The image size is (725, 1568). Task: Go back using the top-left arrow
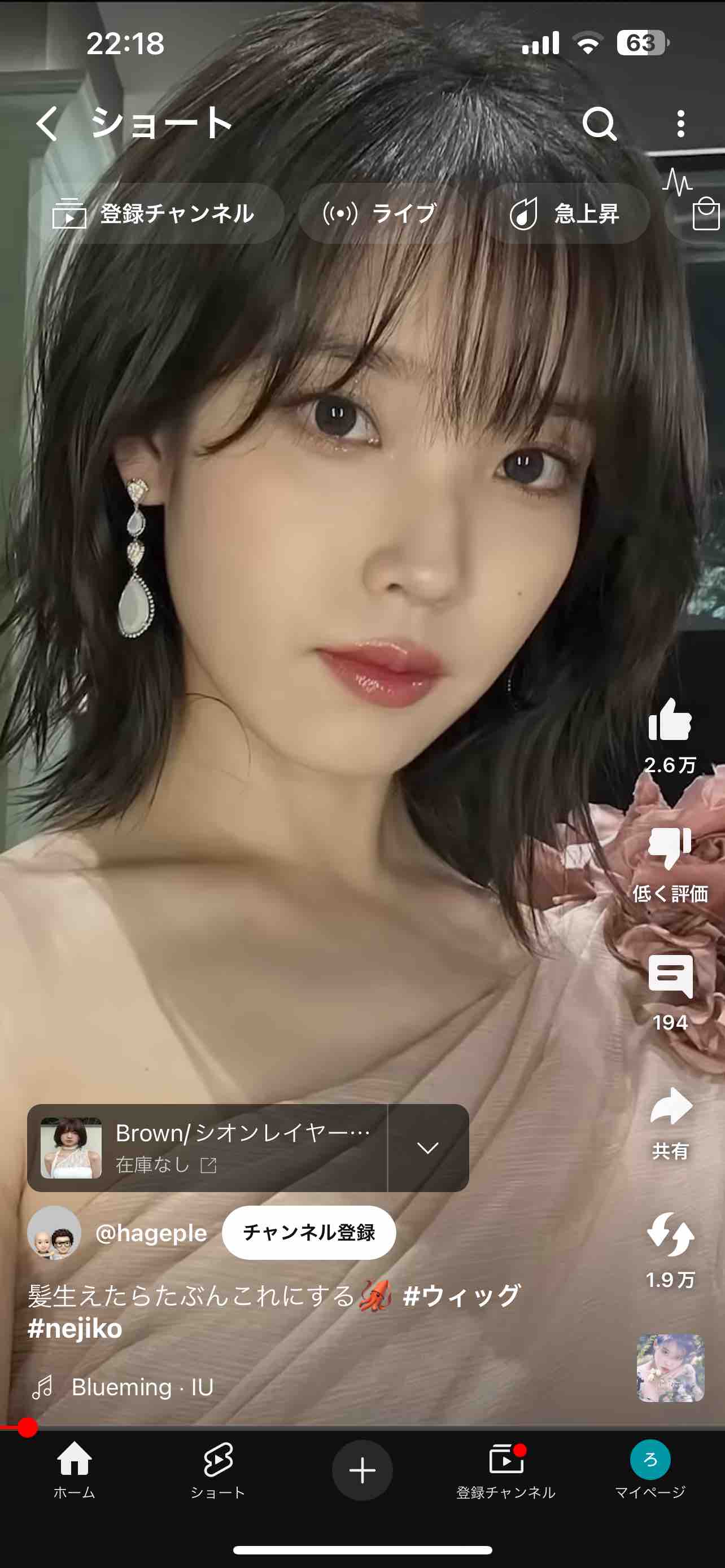coord(47,124)
